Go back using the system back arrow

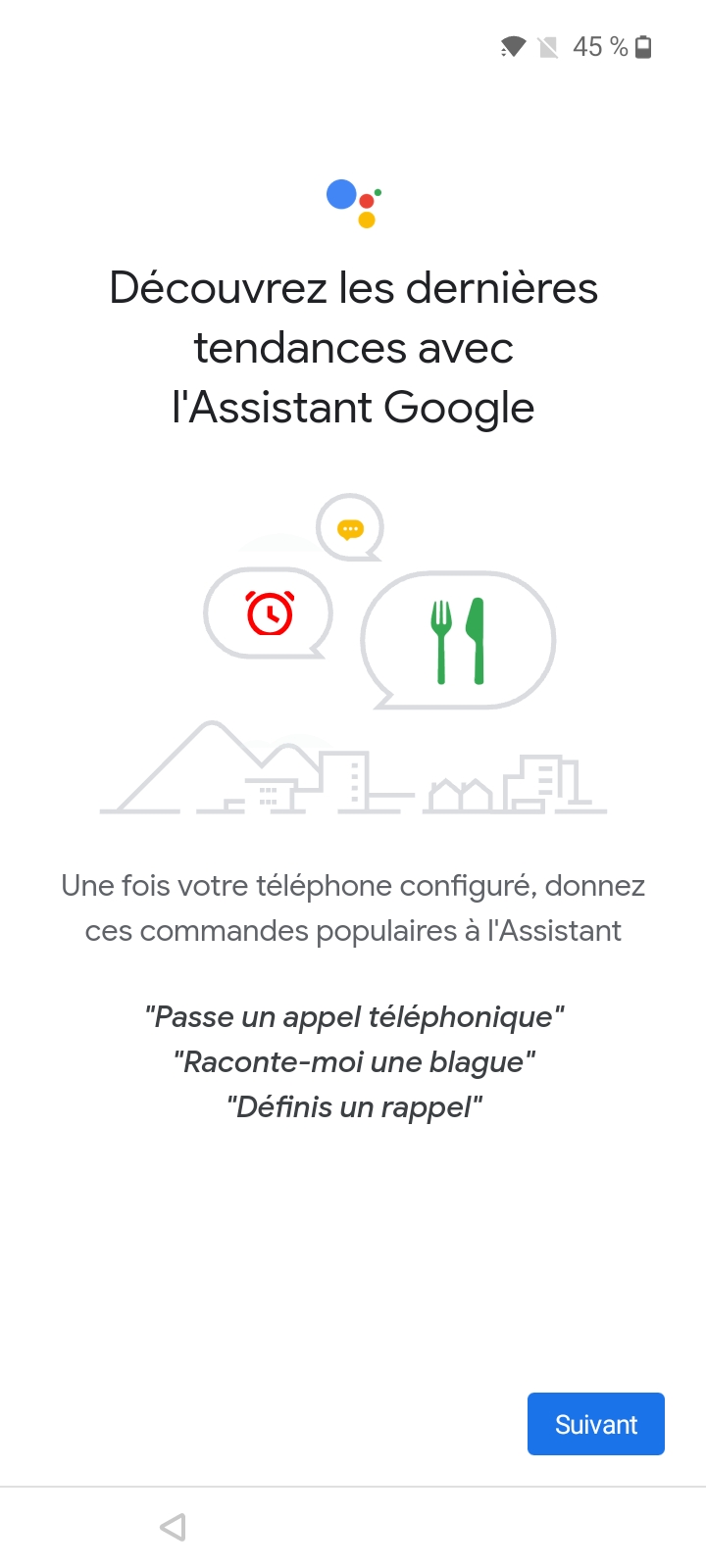click(x=173, y=1526)
